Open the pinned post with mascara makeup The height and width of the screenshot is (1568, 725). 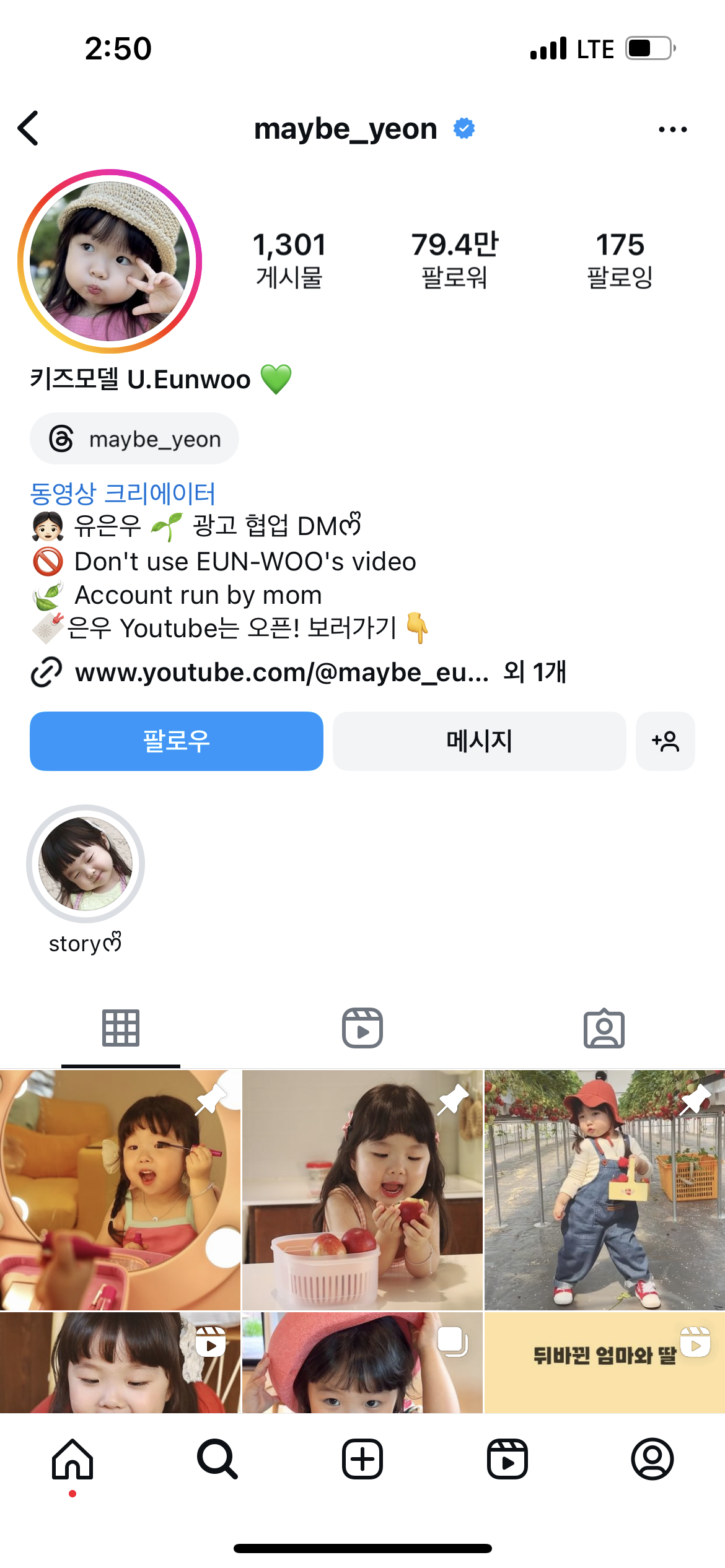[x=120, y=1190]
